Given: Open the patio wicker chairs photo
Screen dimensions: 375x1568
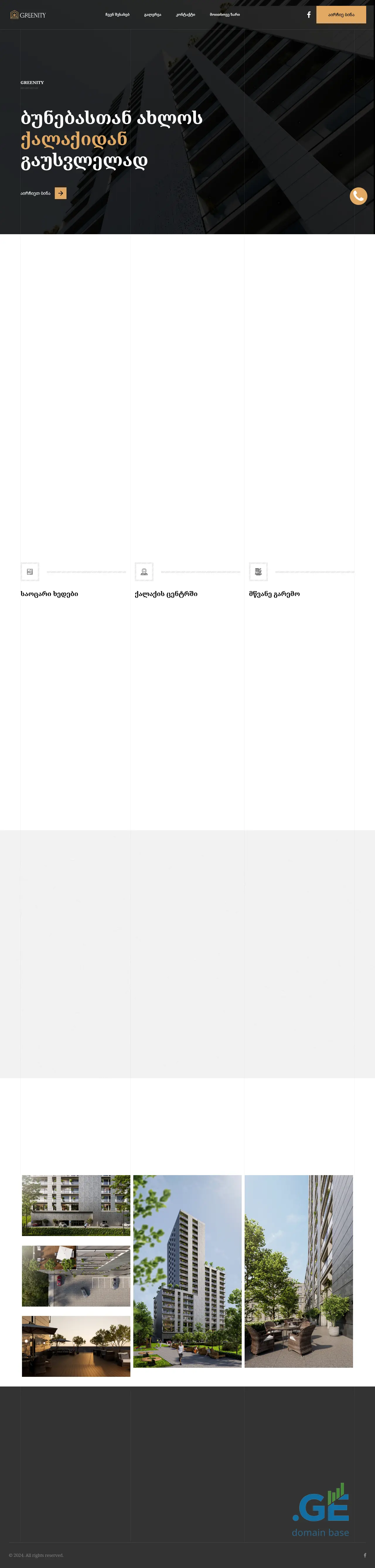Looking at the screenshot, I should point(298,1271).
